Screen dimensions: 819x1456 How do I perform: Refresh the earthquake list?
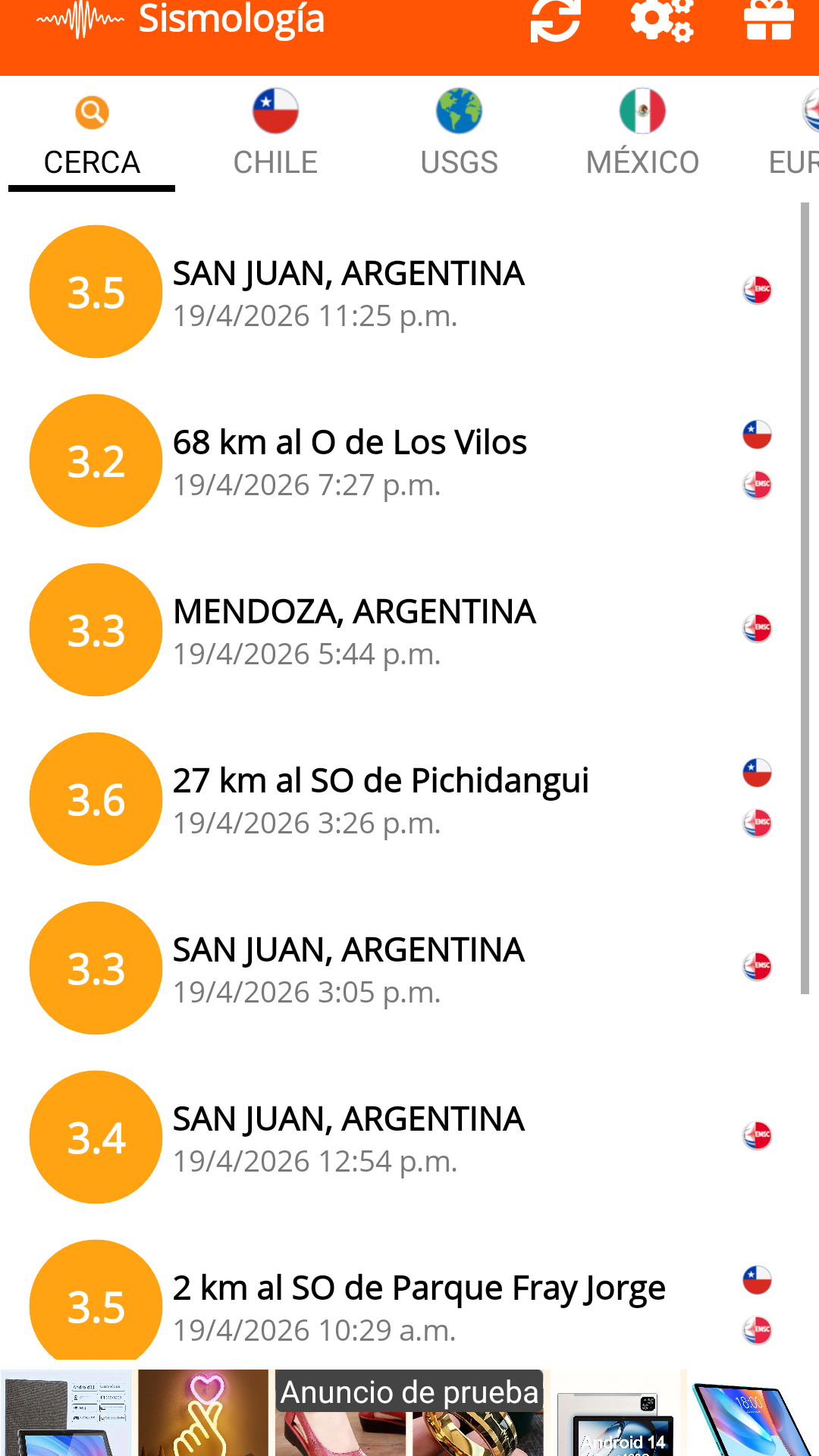coord(555,20)
